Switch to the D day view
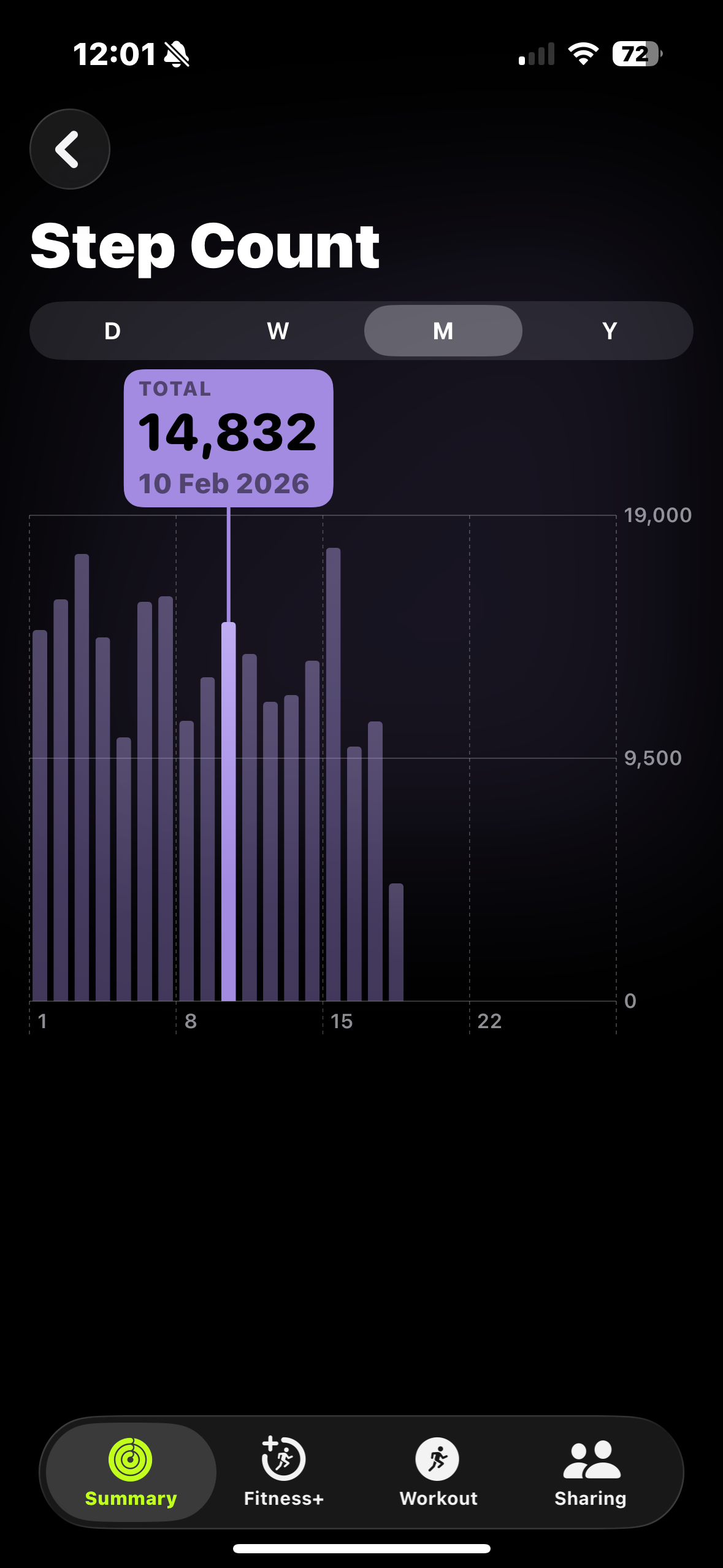723x1568 pixels. (112, 331)
